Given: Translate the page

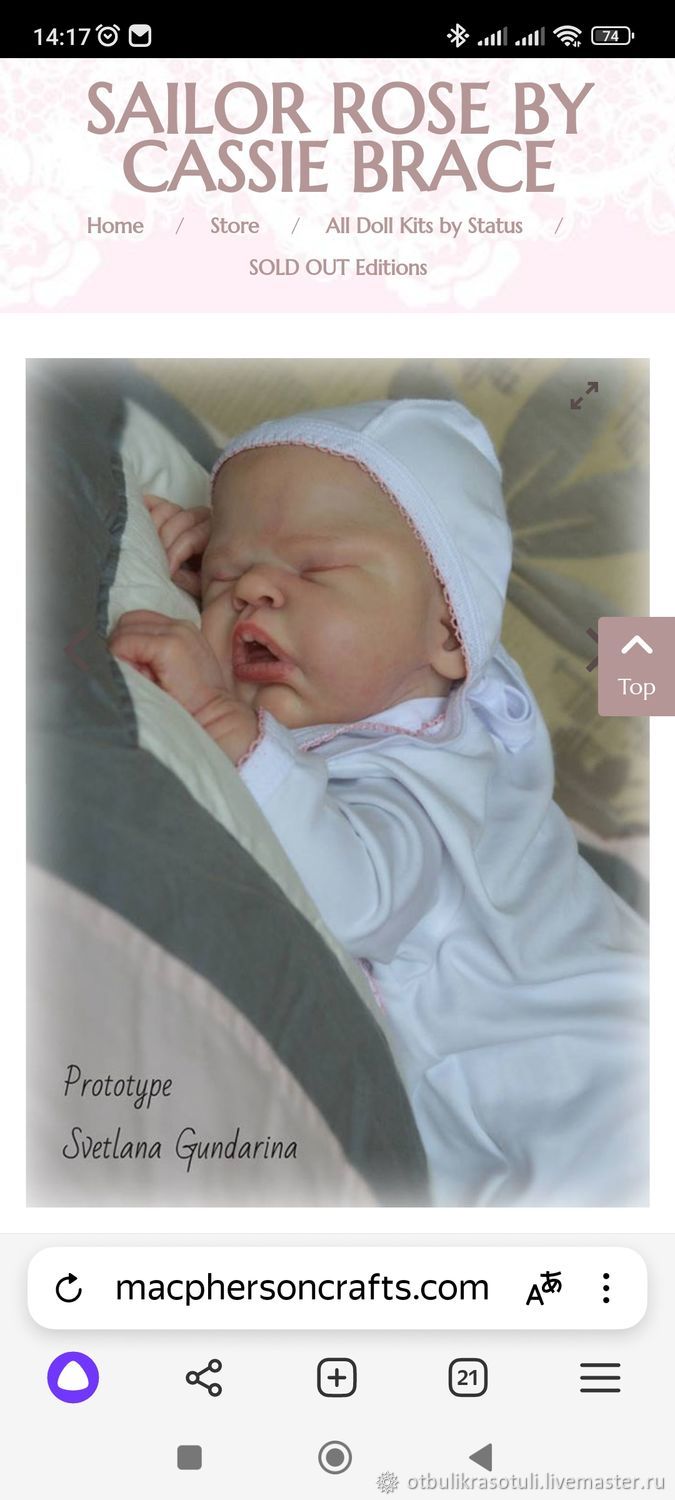Looking at the screenshot, I should pos(544,1289).
